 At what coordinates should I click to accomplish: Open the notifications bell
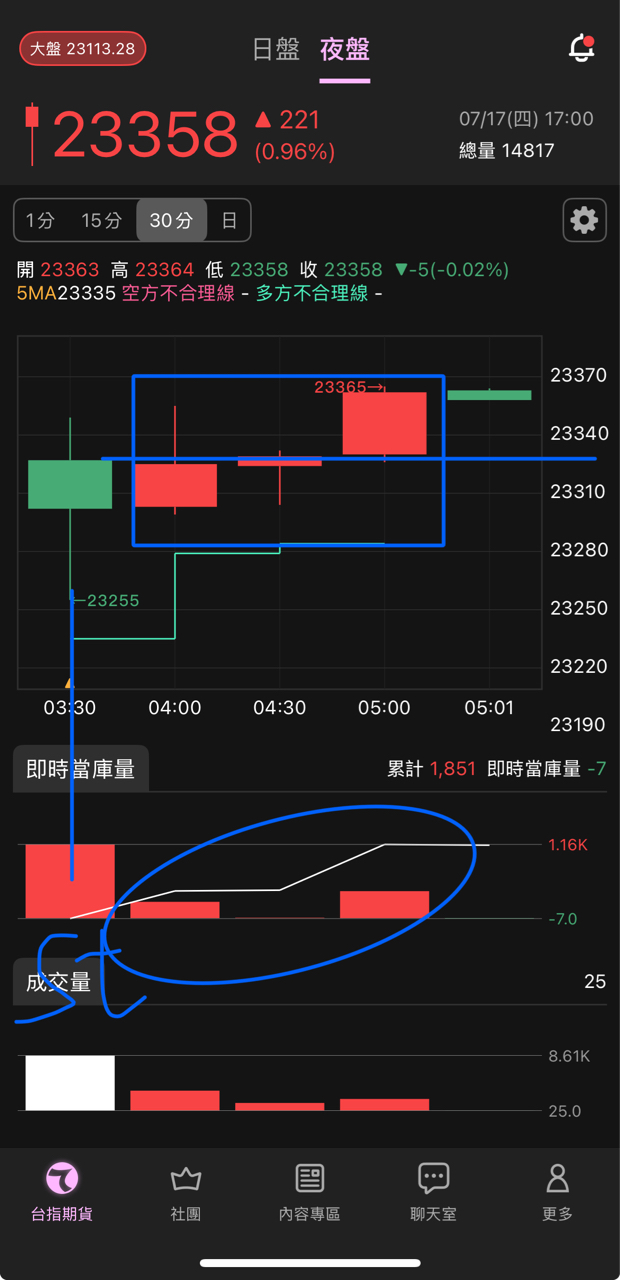pyautogui.click(x=581, y=48)
